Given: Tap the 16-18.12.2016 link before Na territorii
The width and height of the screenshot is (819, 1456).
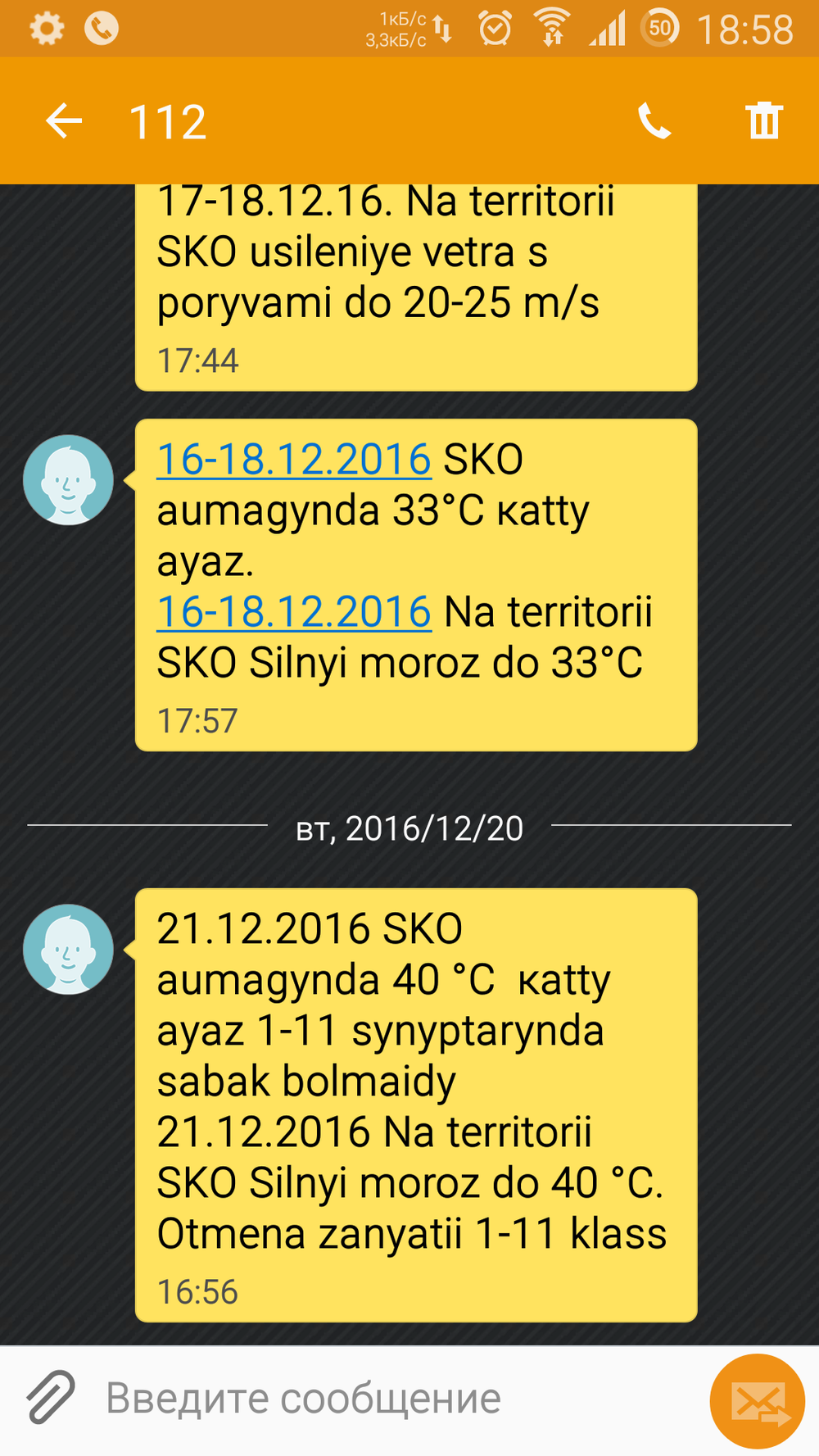Looking at the screenshot, I should pos(293,611).
